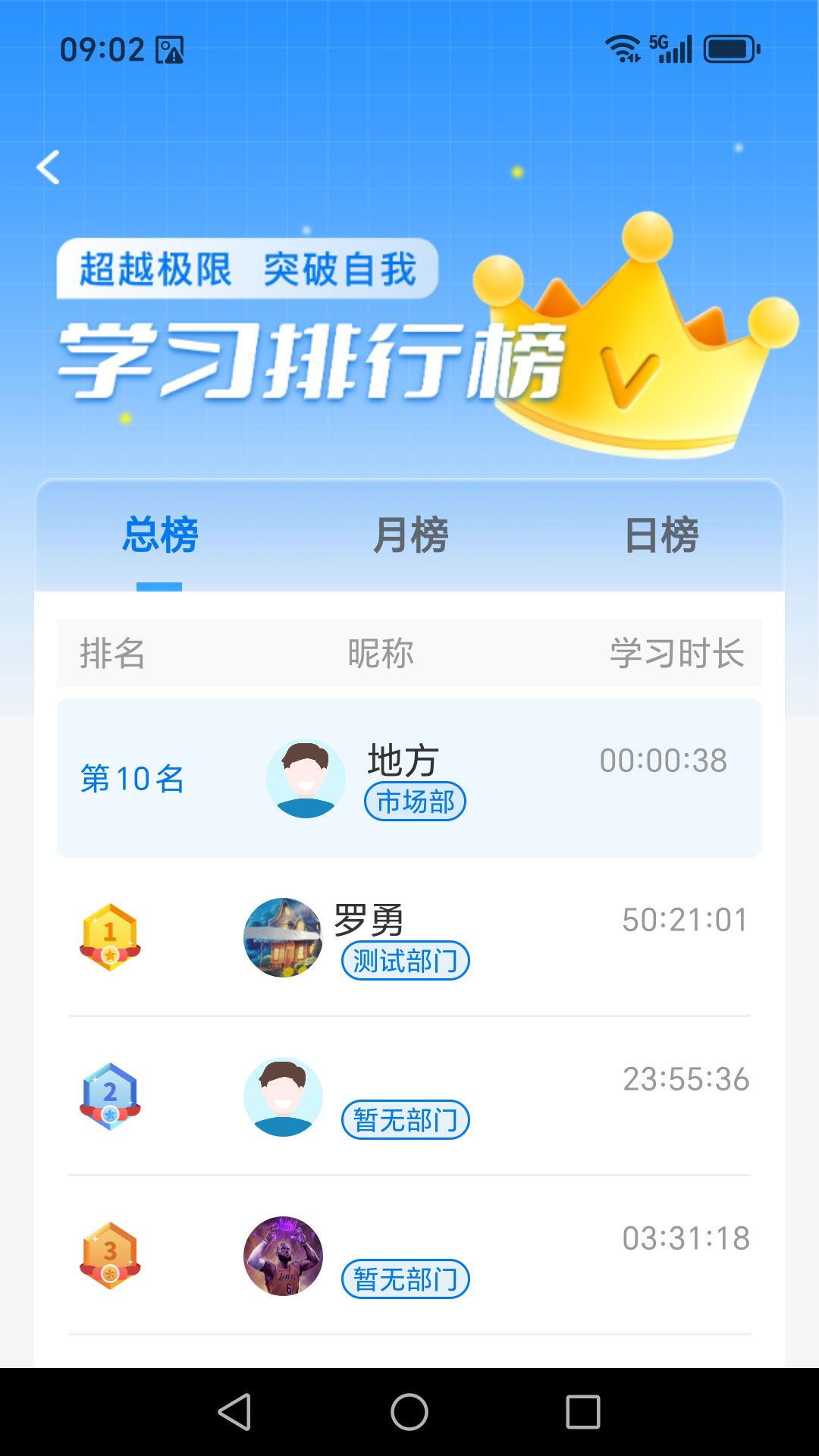Click the 测试部门 tag under 罗勇
The height and width of the screenshot is (1456, 819).
coord(406,961)
